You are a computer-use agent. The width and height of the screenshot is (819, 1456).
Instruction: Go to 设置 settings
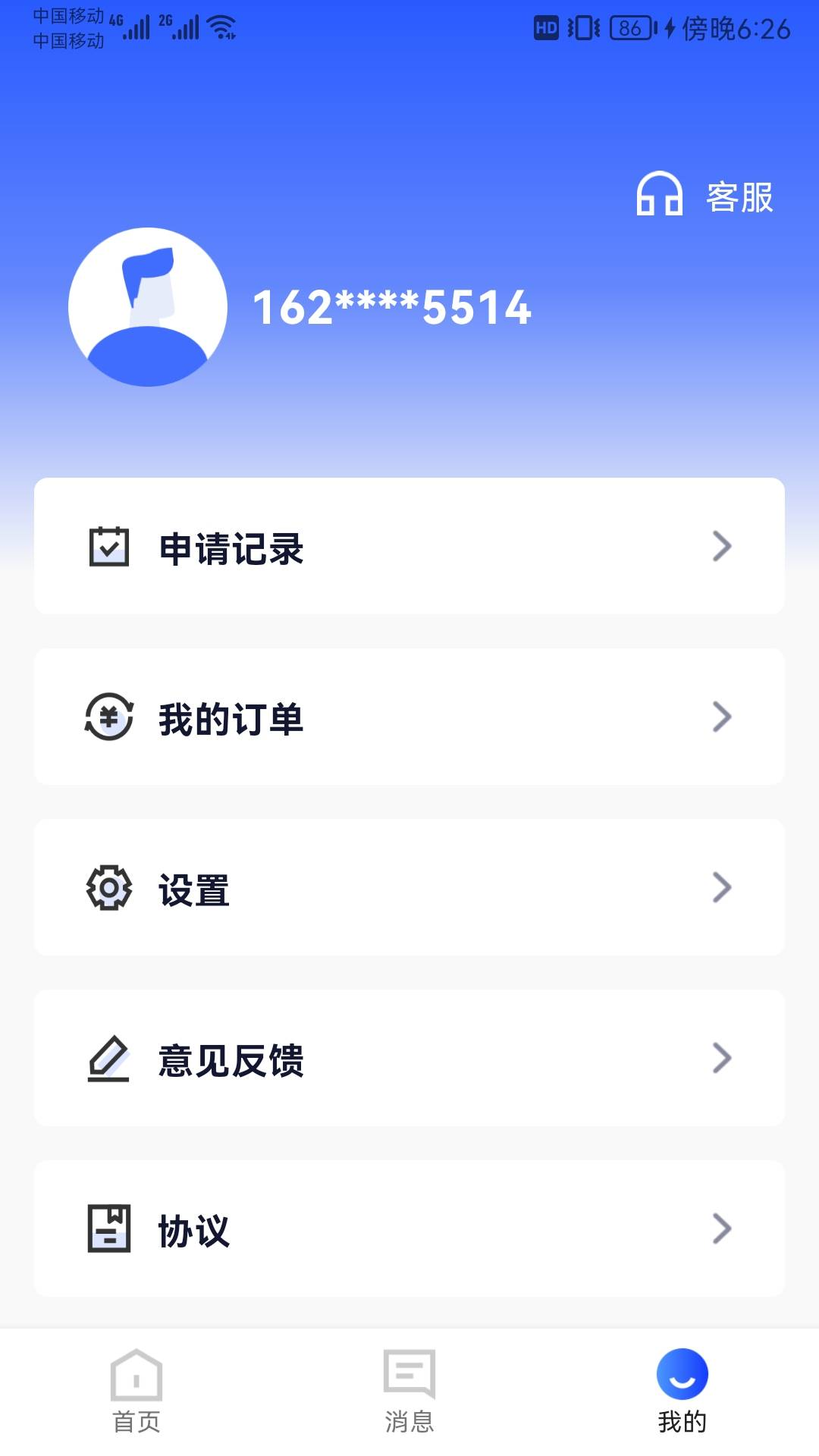pos(409,887)
